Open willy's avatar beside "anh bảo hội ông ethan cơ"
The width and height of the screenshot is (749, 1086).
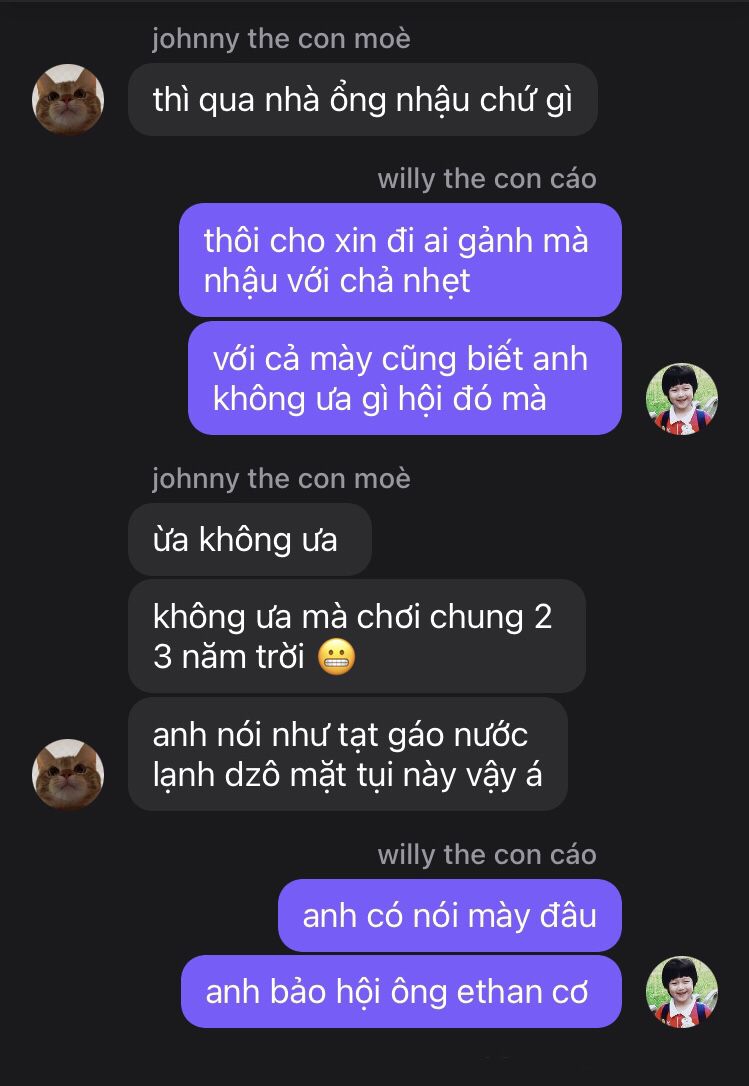click(x=682, y=992)
